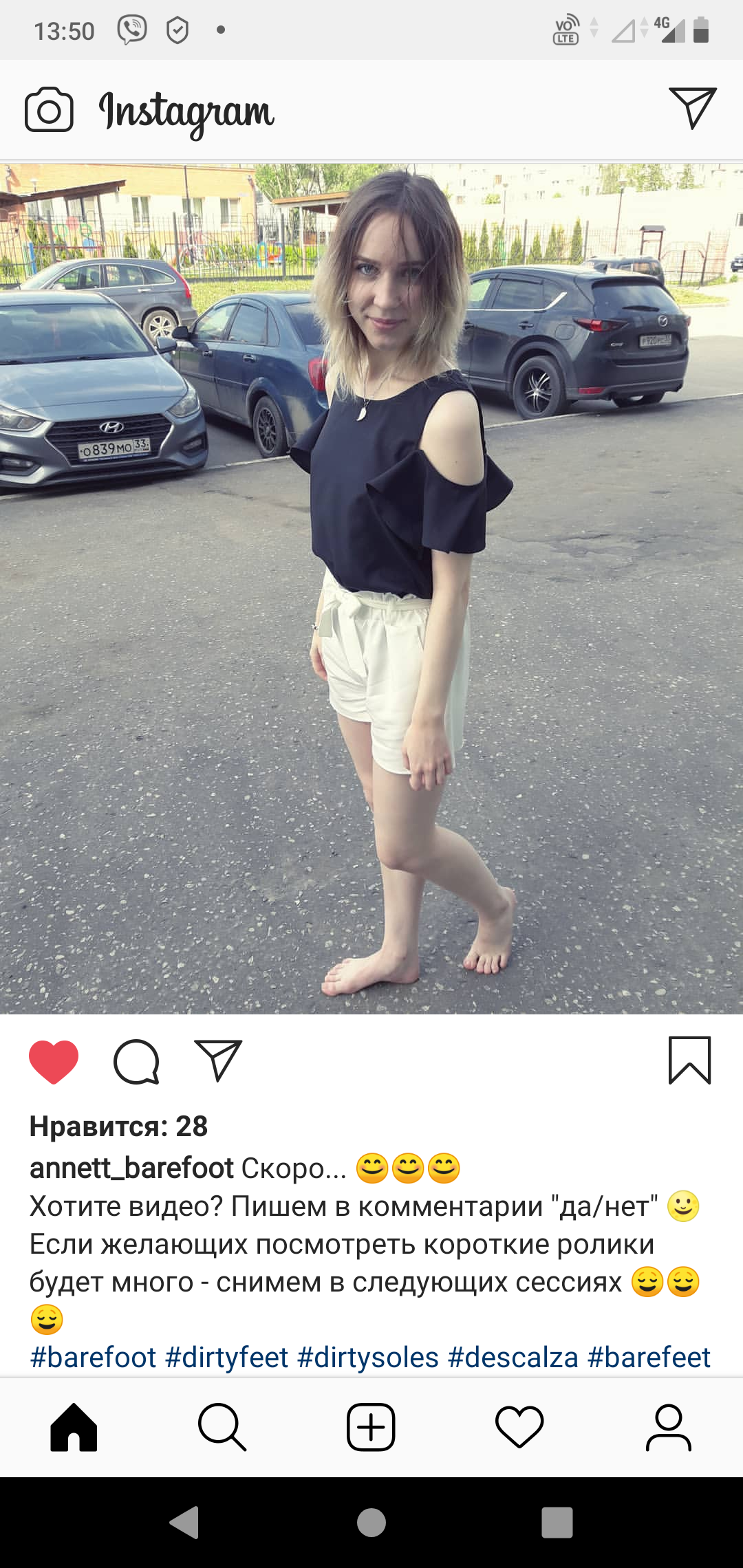743x1568 pixels.
Task: Create a new post with plus button
Action: (371, 1428)
